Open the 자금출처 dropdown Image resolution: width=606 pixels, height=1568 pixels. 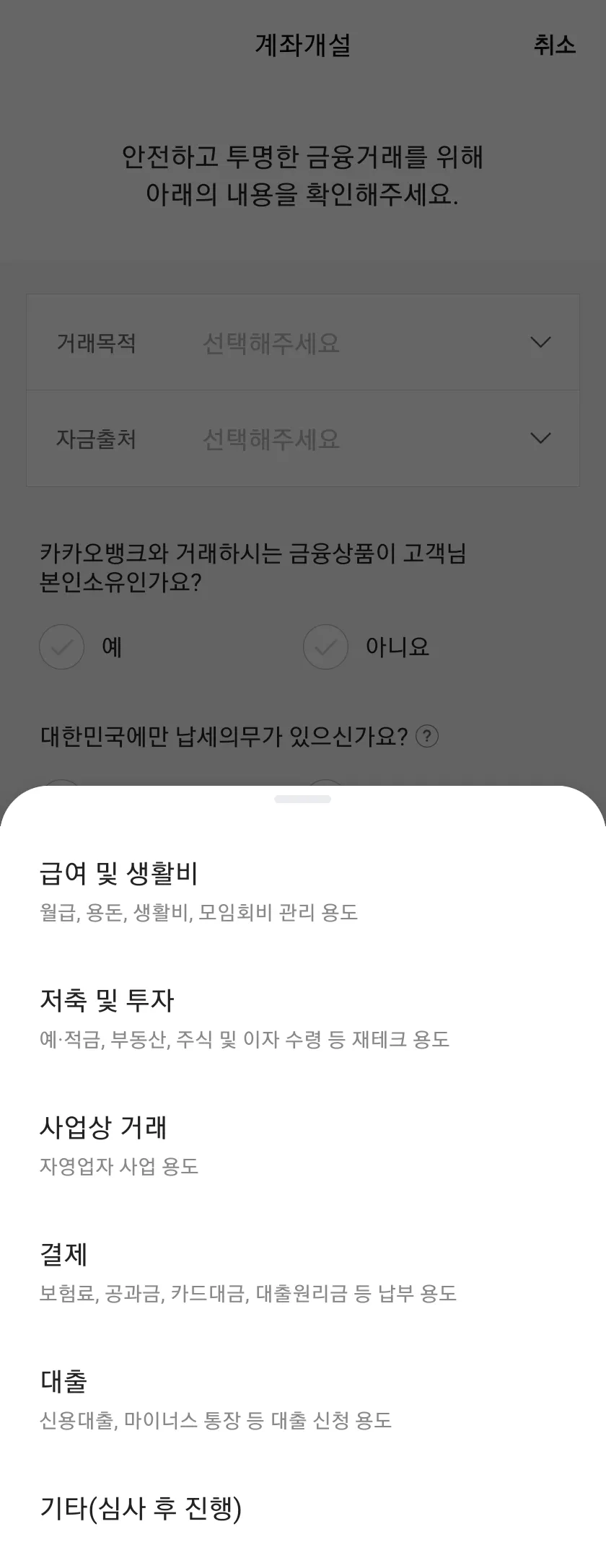[303, 438]
